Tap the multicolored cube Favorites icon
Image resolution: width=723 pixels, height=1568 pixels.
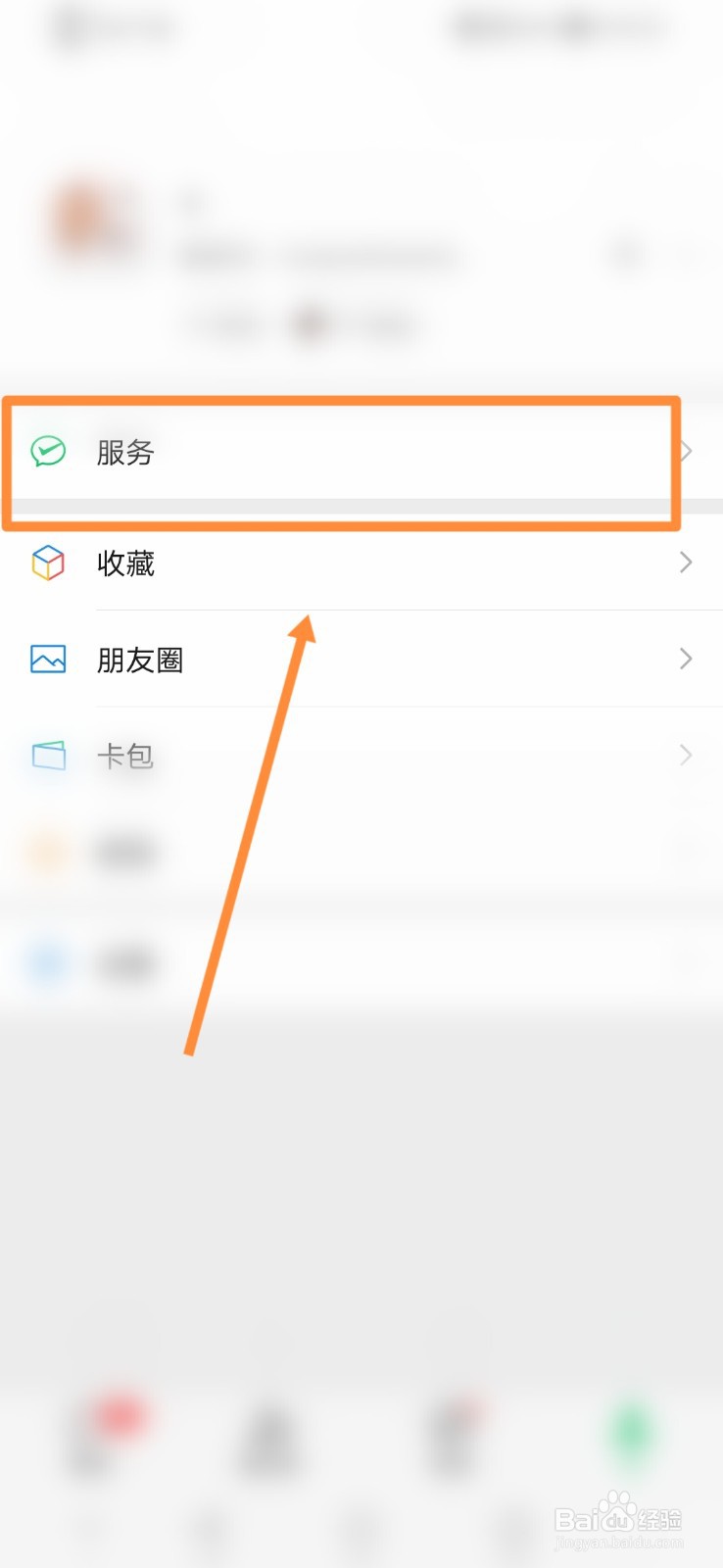(46, 562)
